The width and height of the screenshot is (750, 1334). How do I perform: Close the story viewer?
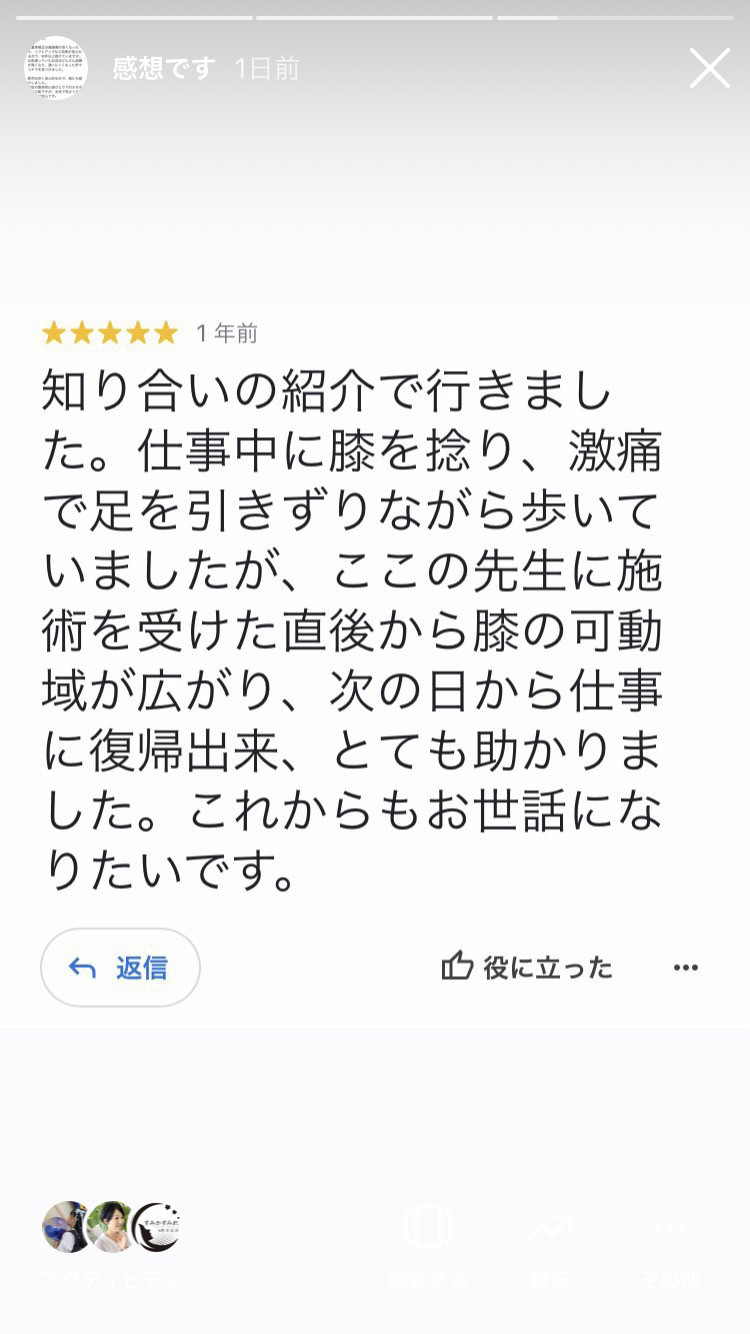pyautogui.click(x=709, y=69)
